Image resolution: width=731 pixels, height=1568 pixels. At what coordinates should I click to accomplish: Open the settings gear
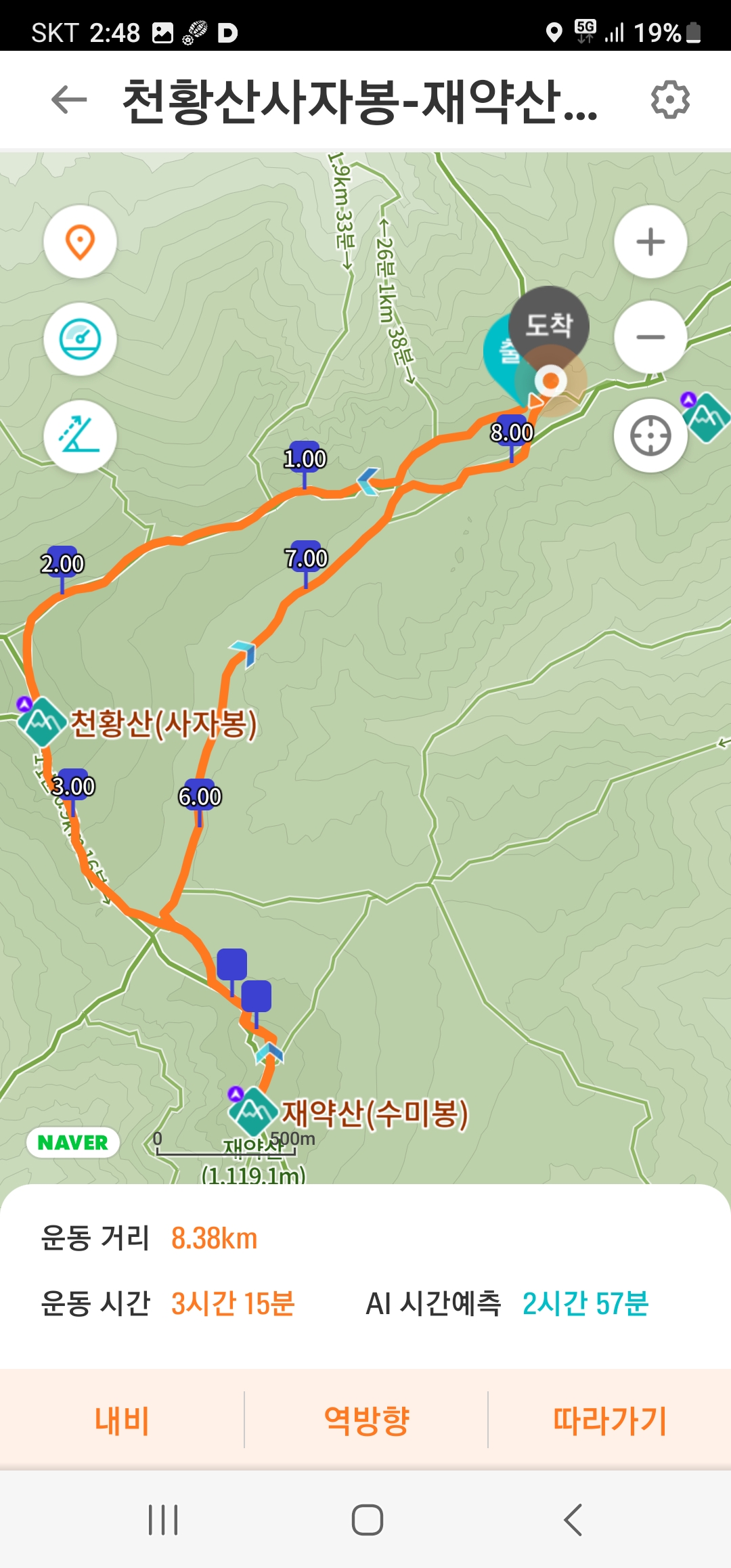(x=670, y=100)
